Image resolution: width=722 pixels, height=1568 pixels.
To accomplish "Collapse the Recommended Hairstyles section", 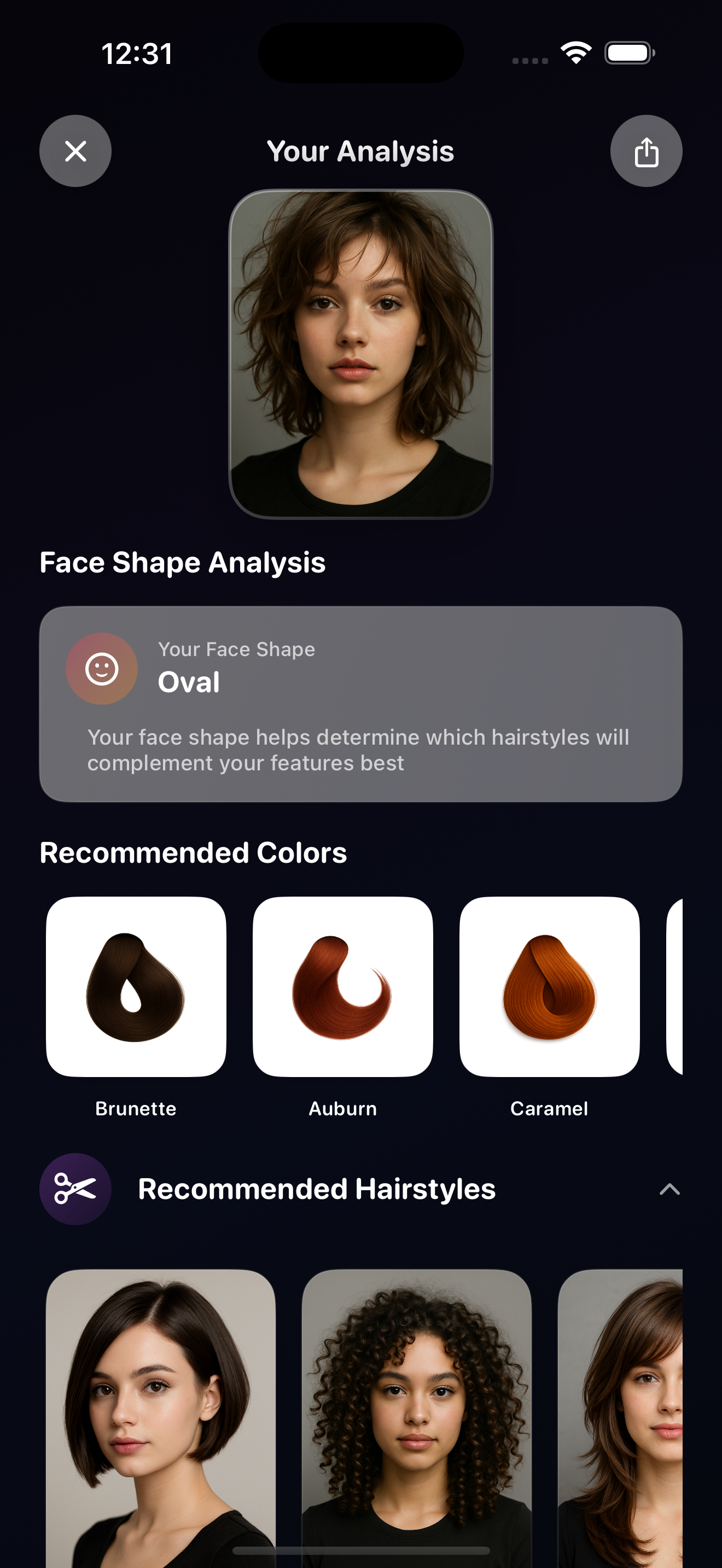I will coord(669,1189).
